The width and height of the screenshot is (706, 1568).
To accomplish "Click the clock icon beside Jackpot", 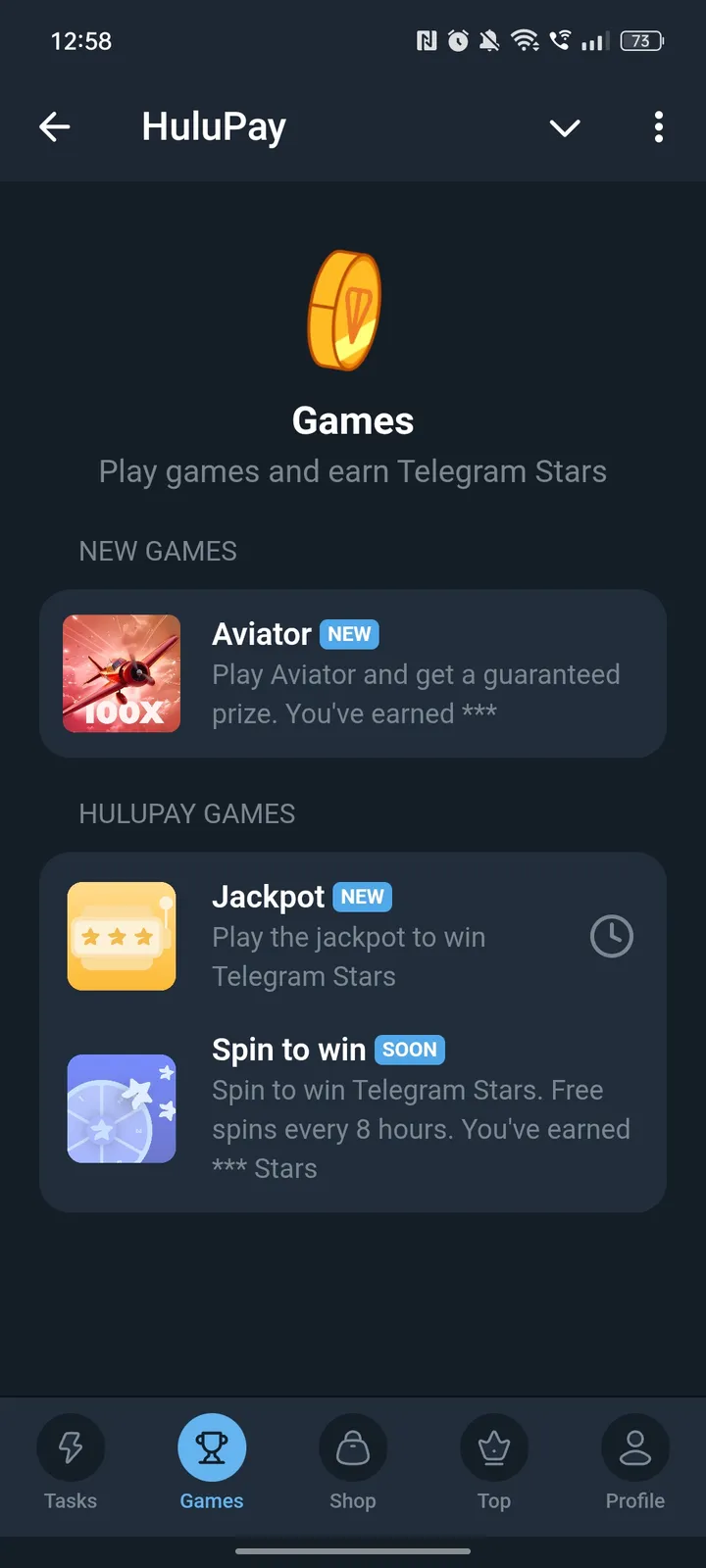I will coord(612,936).
